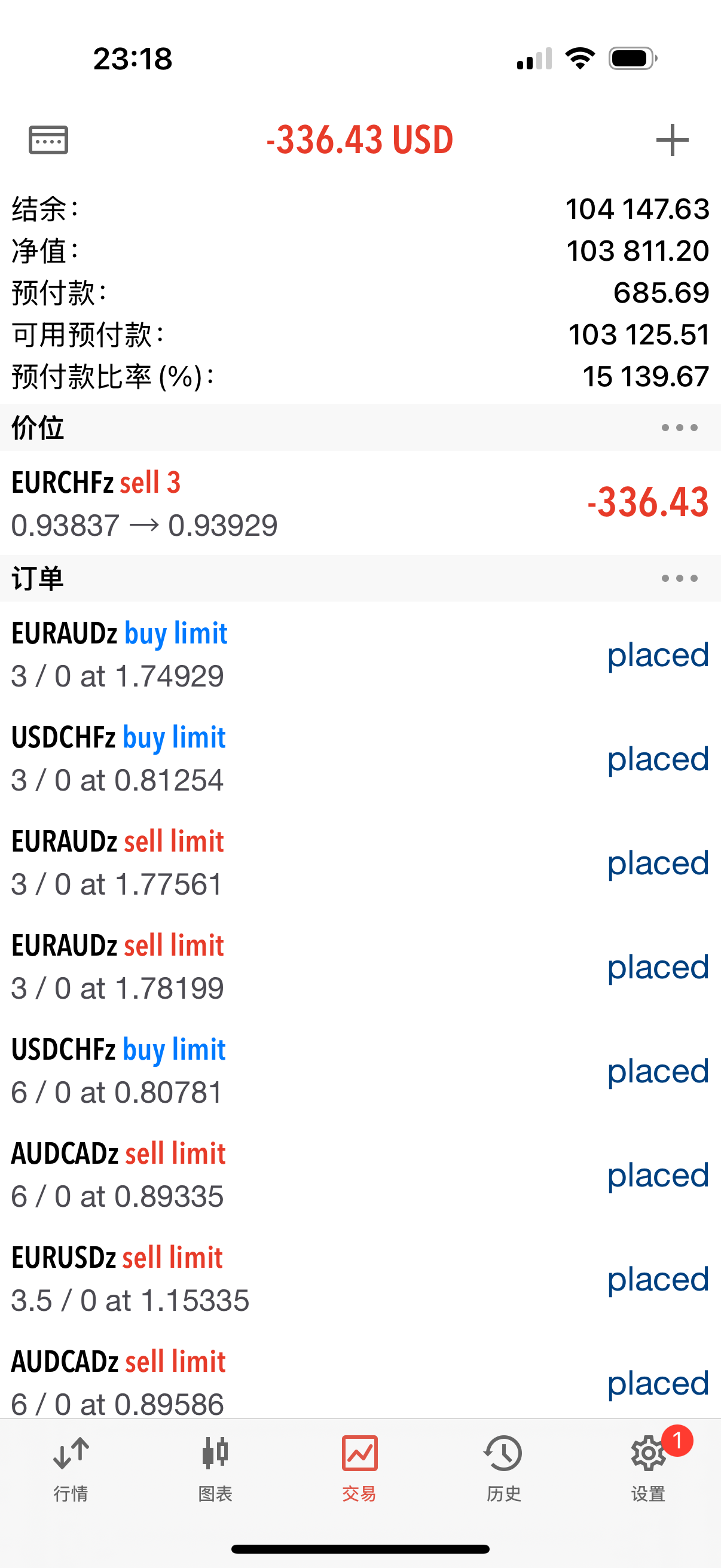Switch to the 行情 quotes tab
This screenshot has height=1568, width=721.
pyautogui.click(x=71, y=1468)
